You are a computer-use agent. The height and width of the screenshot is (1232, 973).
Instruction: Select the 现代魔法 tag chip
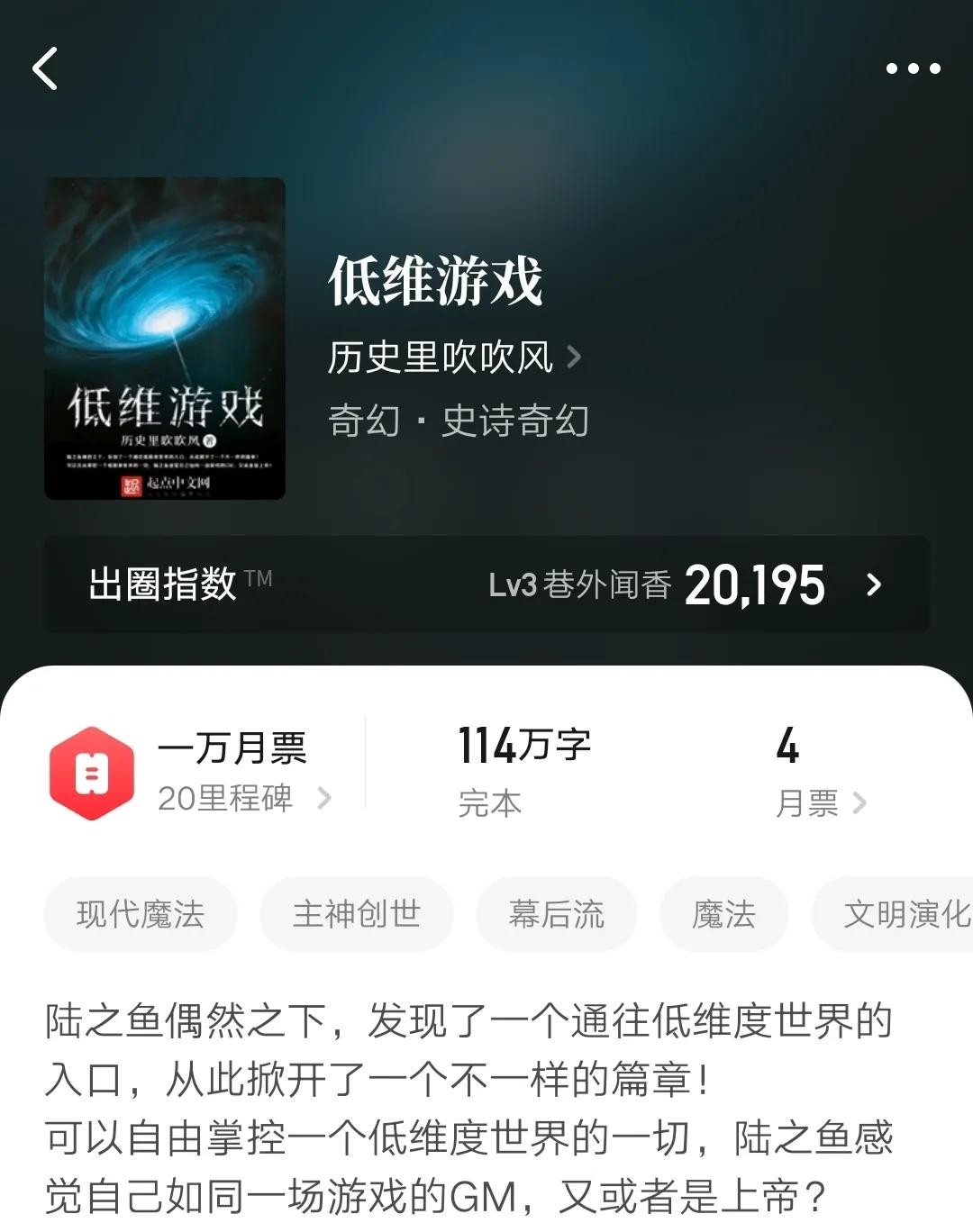pyautogui.click(x=141, y=914)
